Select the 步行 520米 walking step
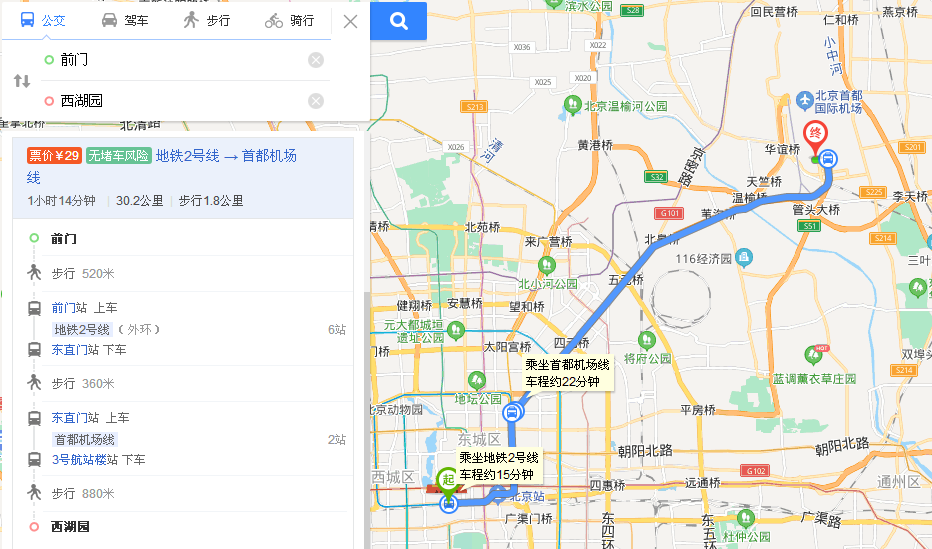The height and width of the screenshot is (549, 932). point(83,273)
